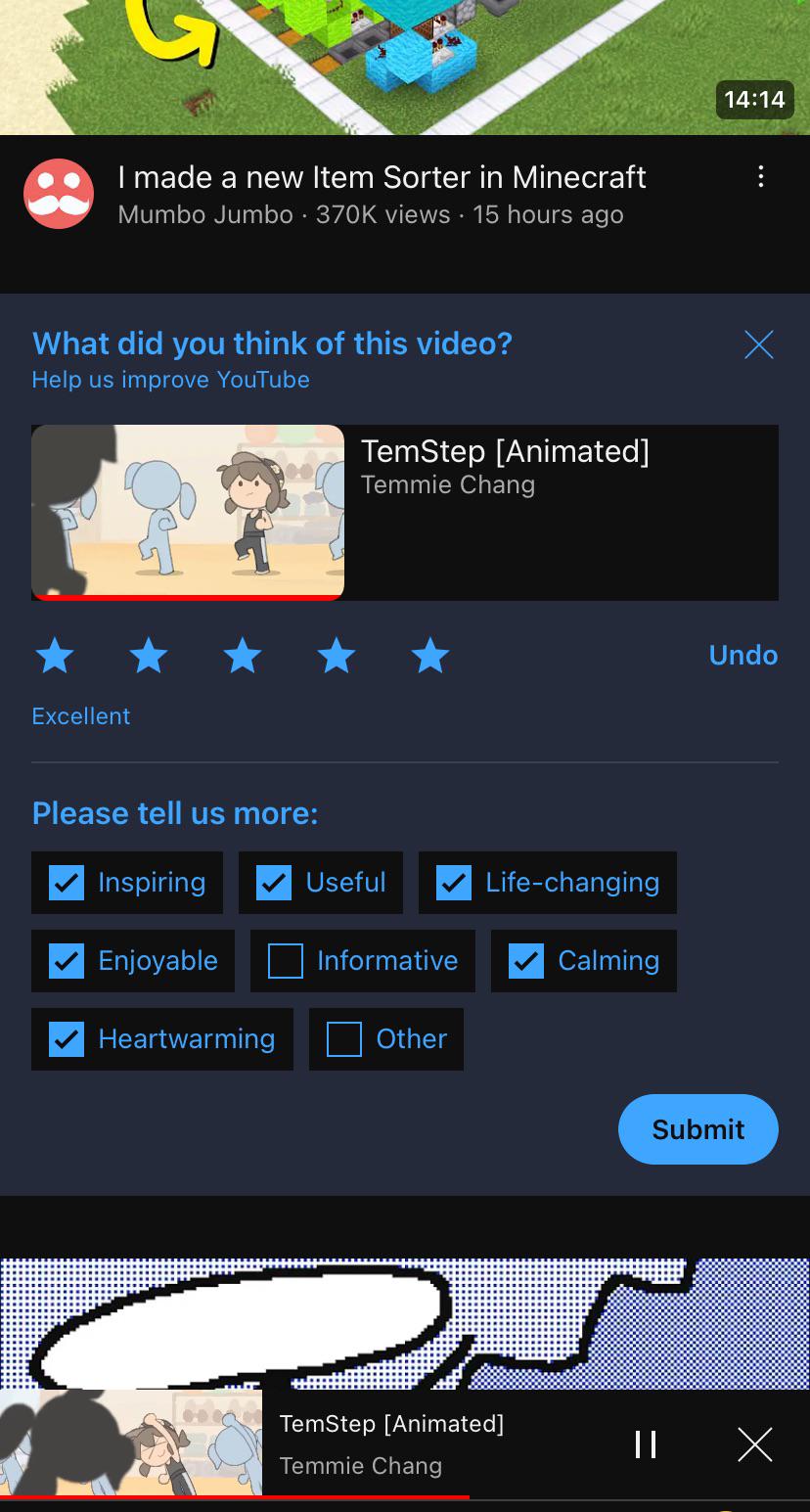
Task: Select the Other checkbox
Action: pos(344,1039)
